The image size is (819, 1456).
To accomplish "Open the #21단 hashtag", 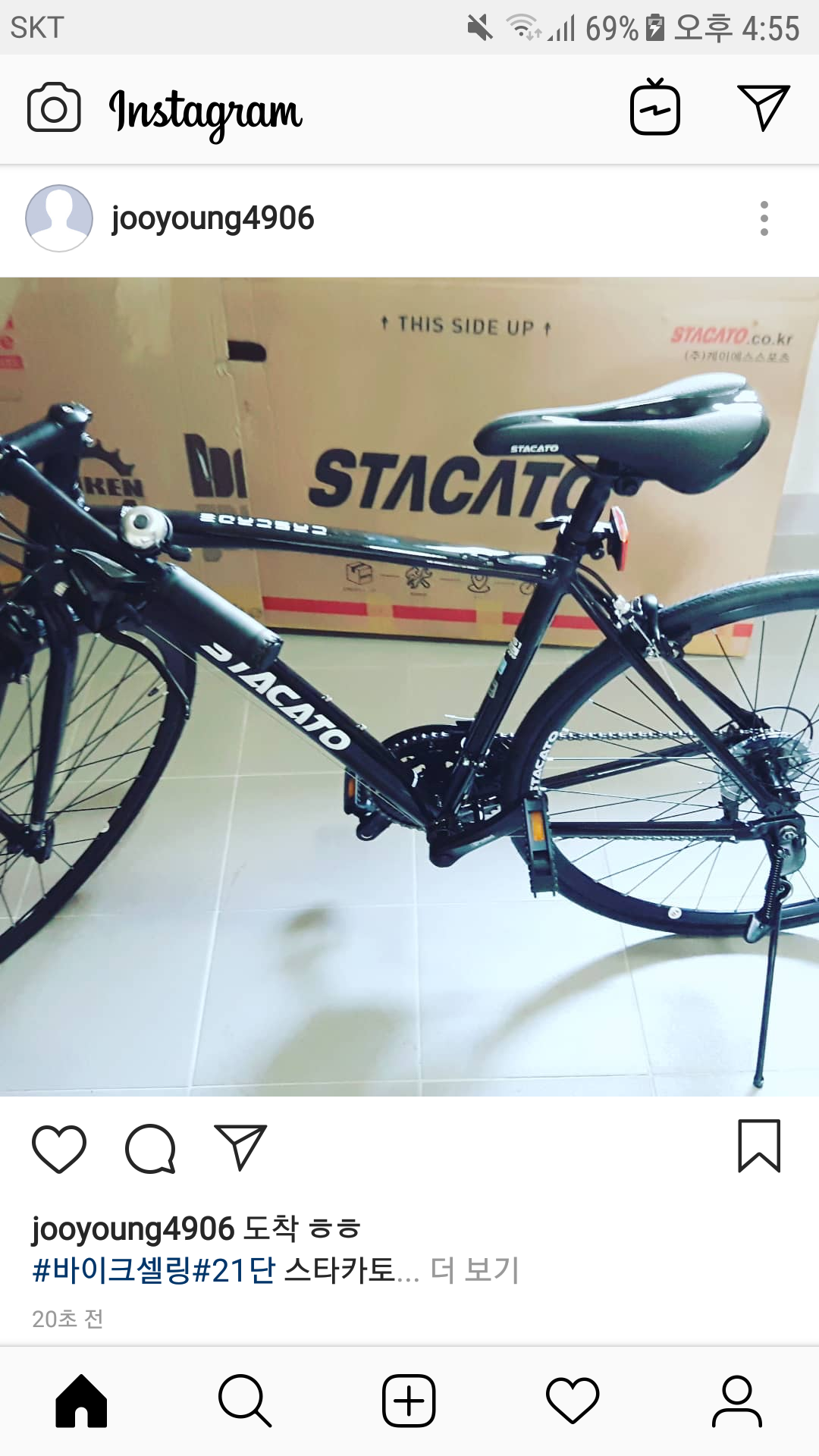I will [234, 1269].
